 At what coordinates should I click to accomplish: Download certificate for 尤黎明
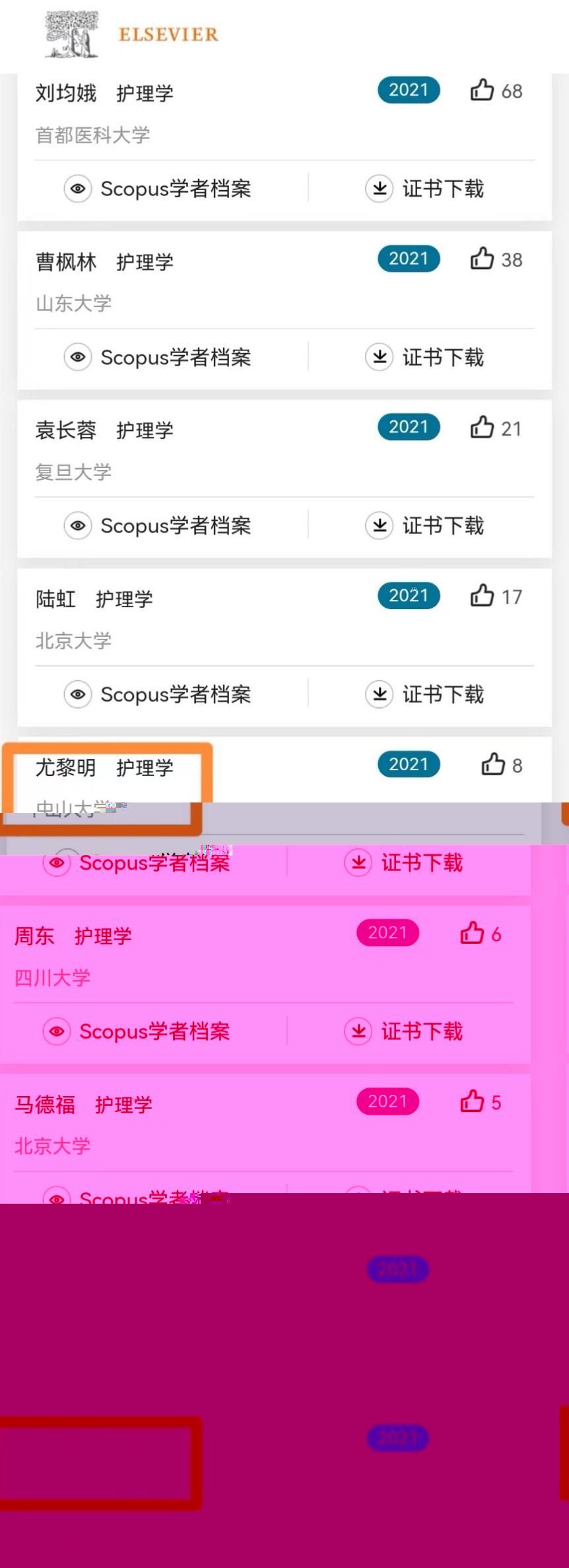coord(404,863)
